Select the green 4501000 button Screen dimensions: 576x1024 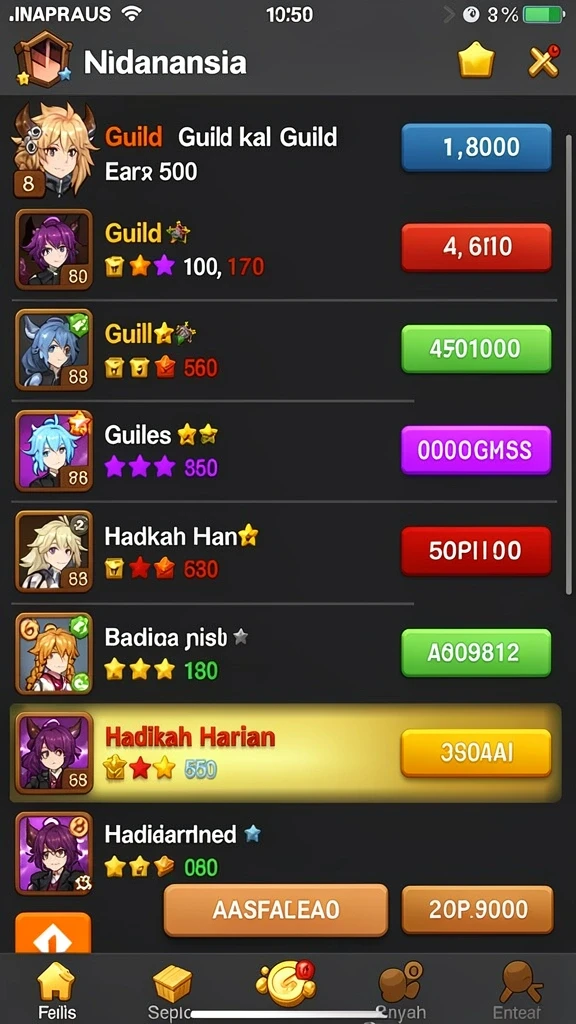coord(476,349)
